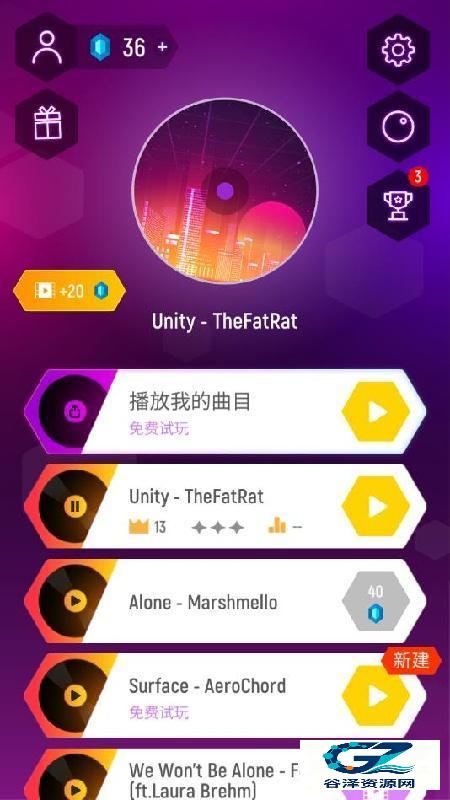
Task: Open the trophy achievements
Action: [398, 205]
